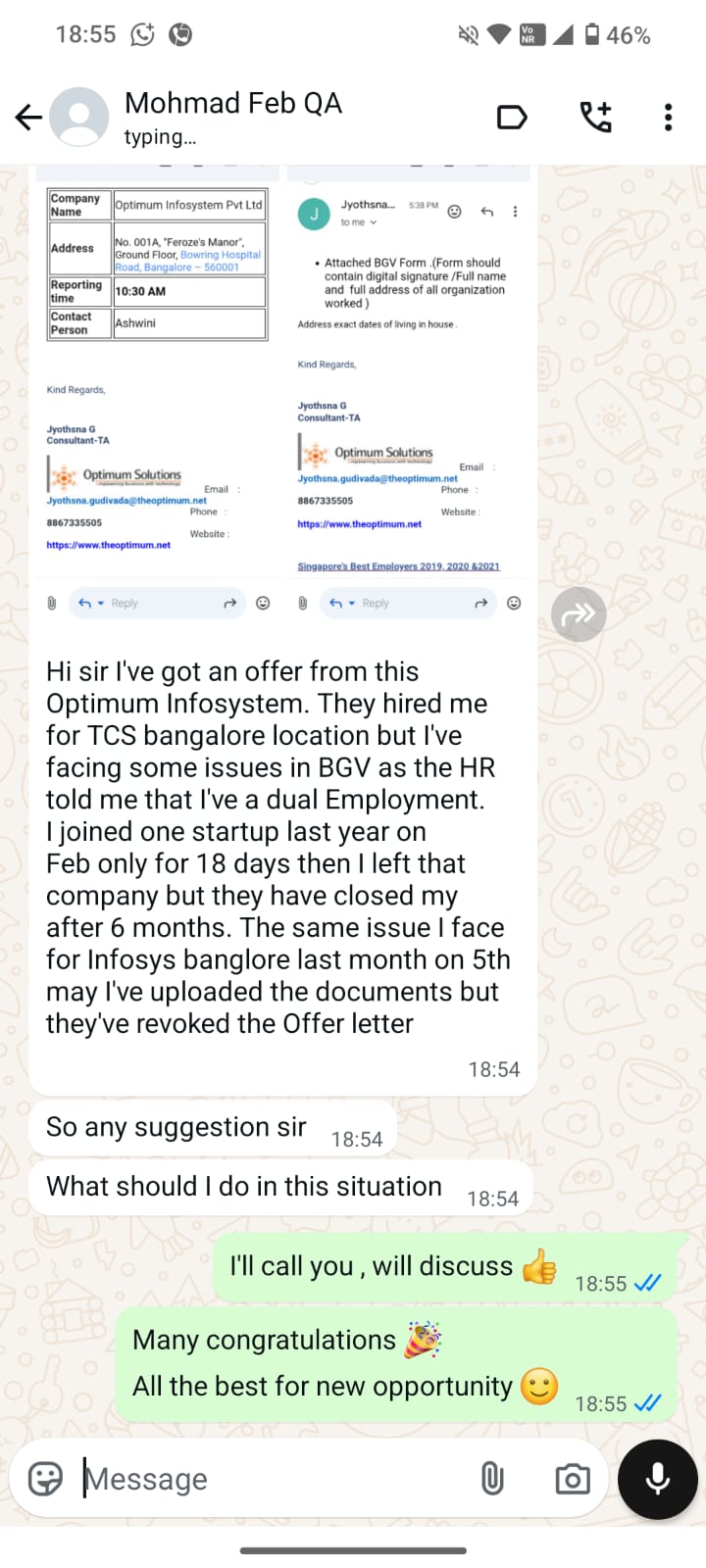The image size is (706, 1568).
Task: Open Mohmad Feb QA contact info
Action: coord(233,116)
